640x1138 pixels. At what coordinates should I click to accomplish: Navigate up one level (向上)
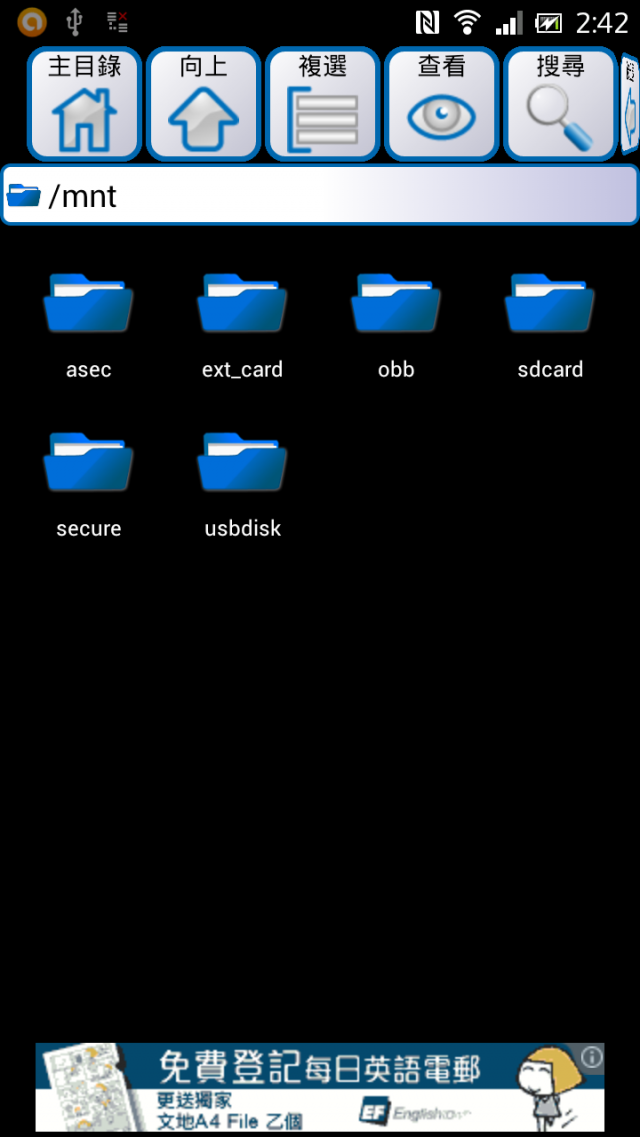click(x=203, y=104)
